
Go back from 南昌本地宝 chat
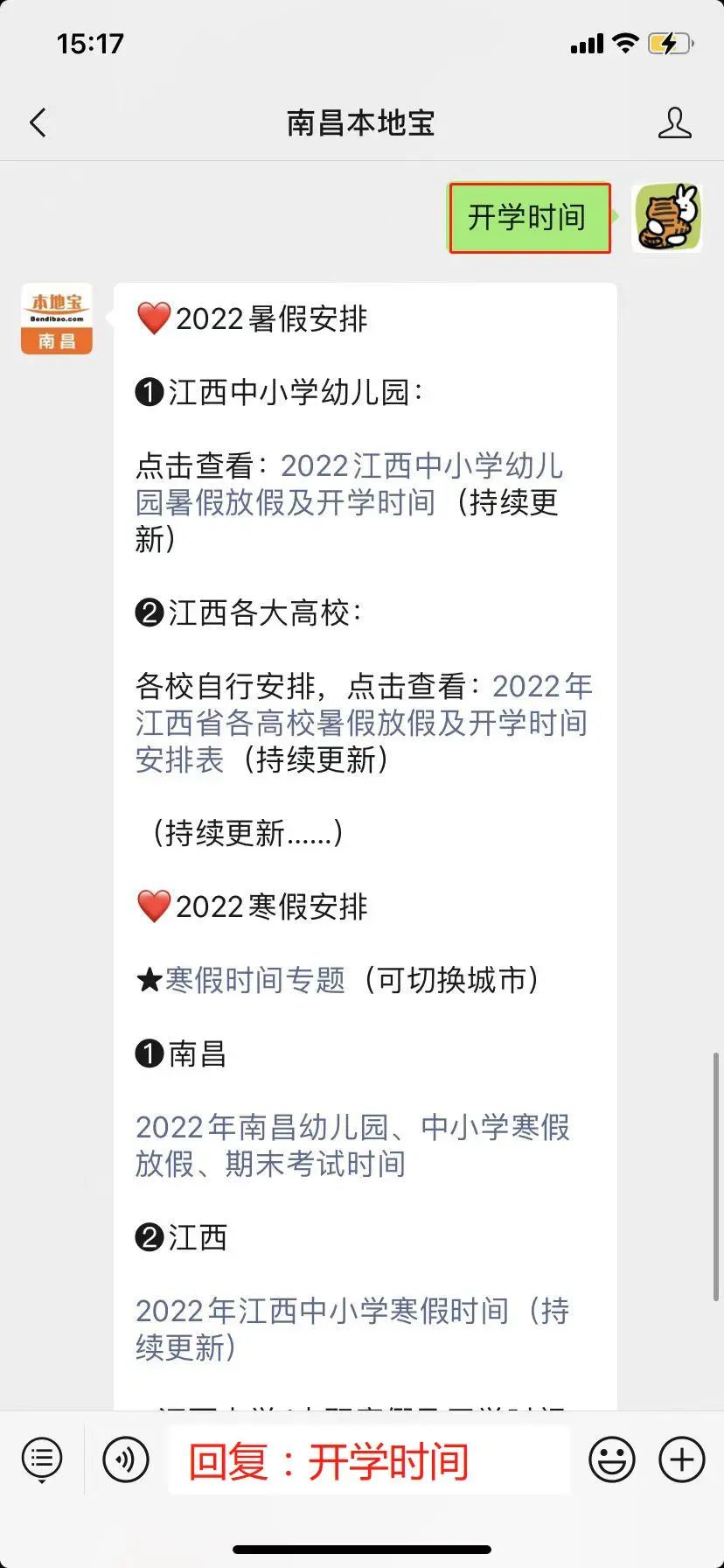click(x=38, y=123)
